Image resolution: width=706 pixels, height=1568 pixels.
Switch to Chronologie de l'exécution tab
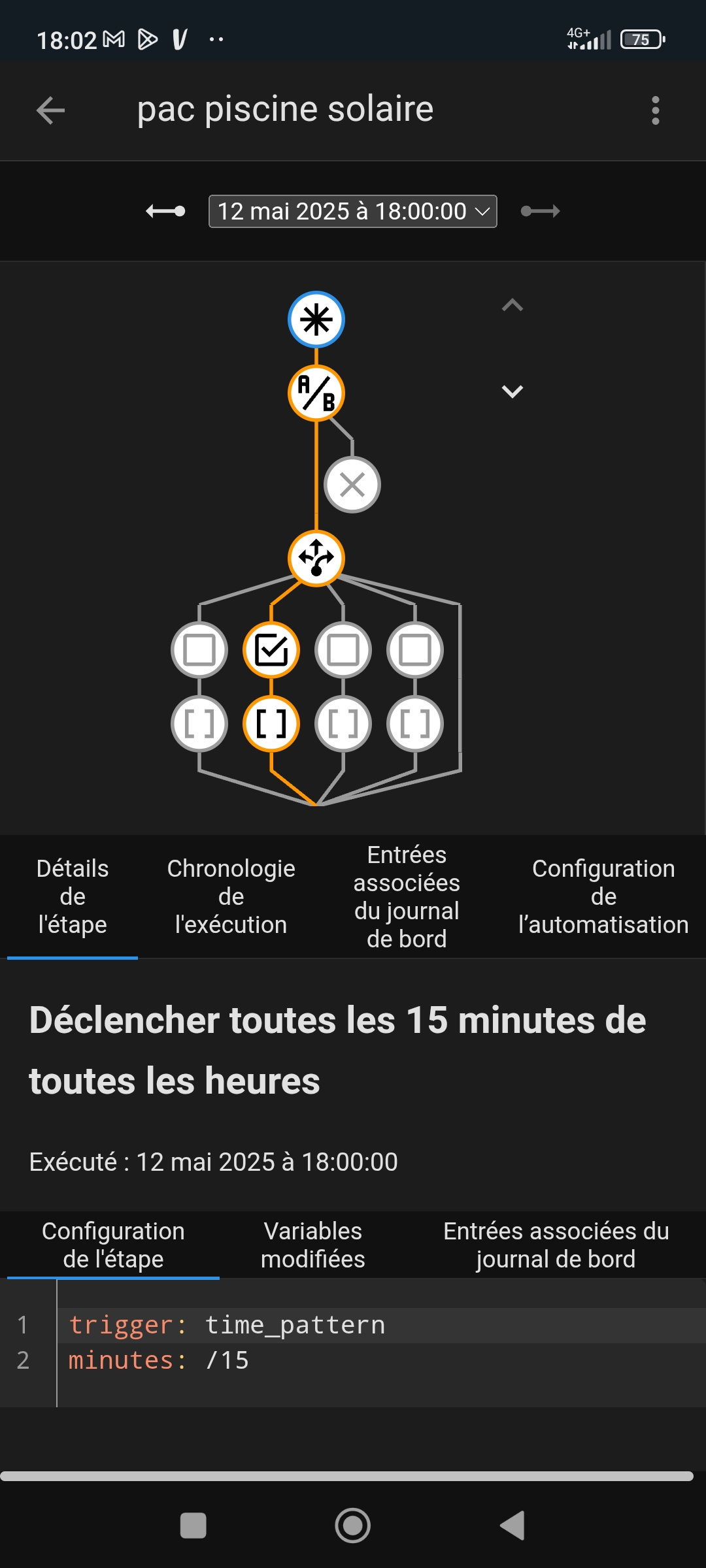click(231, 896)
